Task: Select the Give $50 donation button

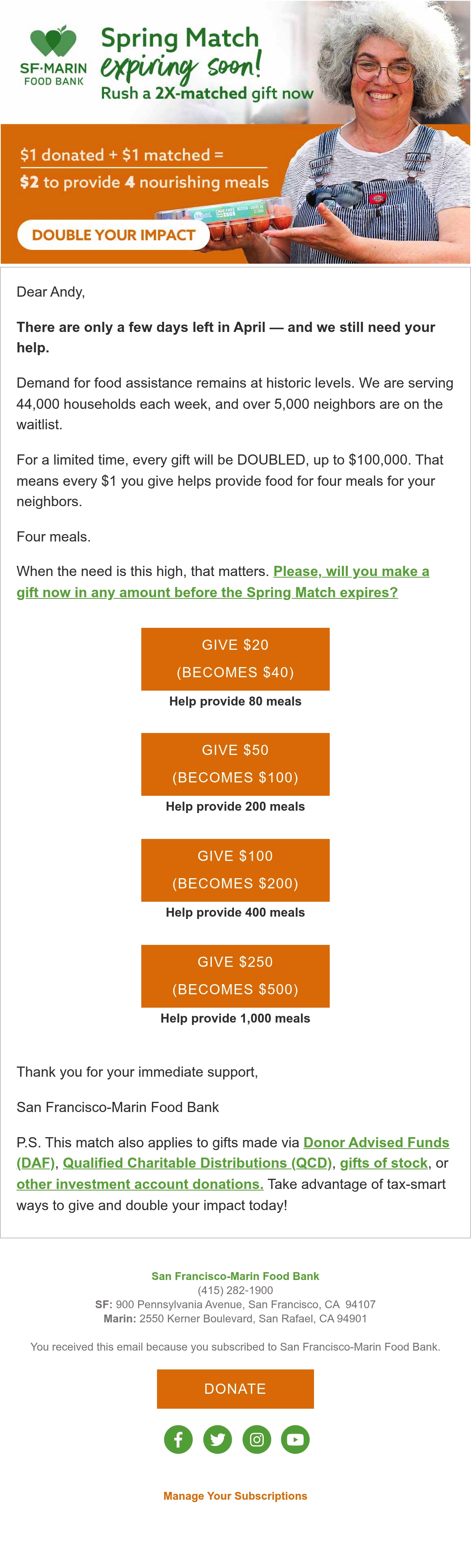Action: tap(235, 764)
